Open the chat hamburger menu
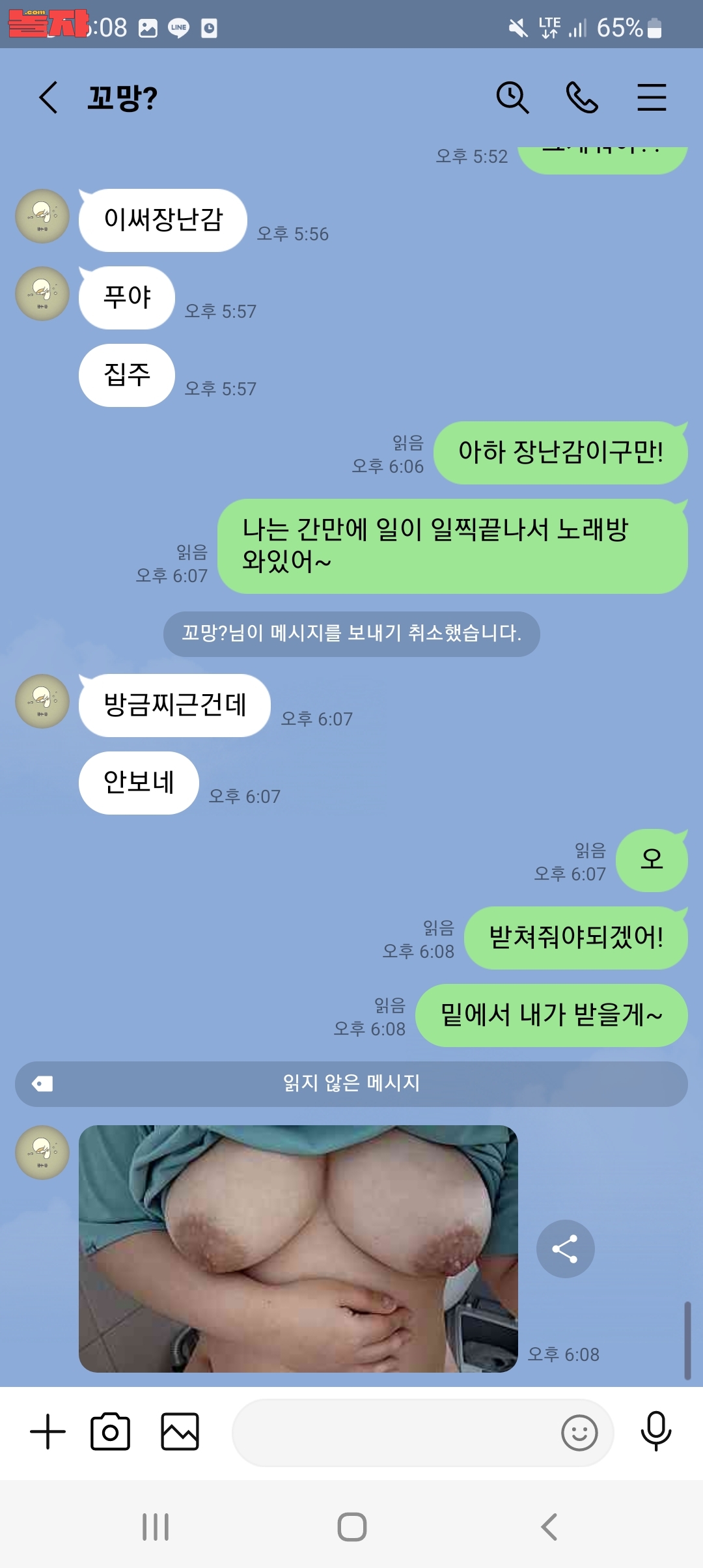This screenshot has width=703, height=1568. (x=652, y=98)
